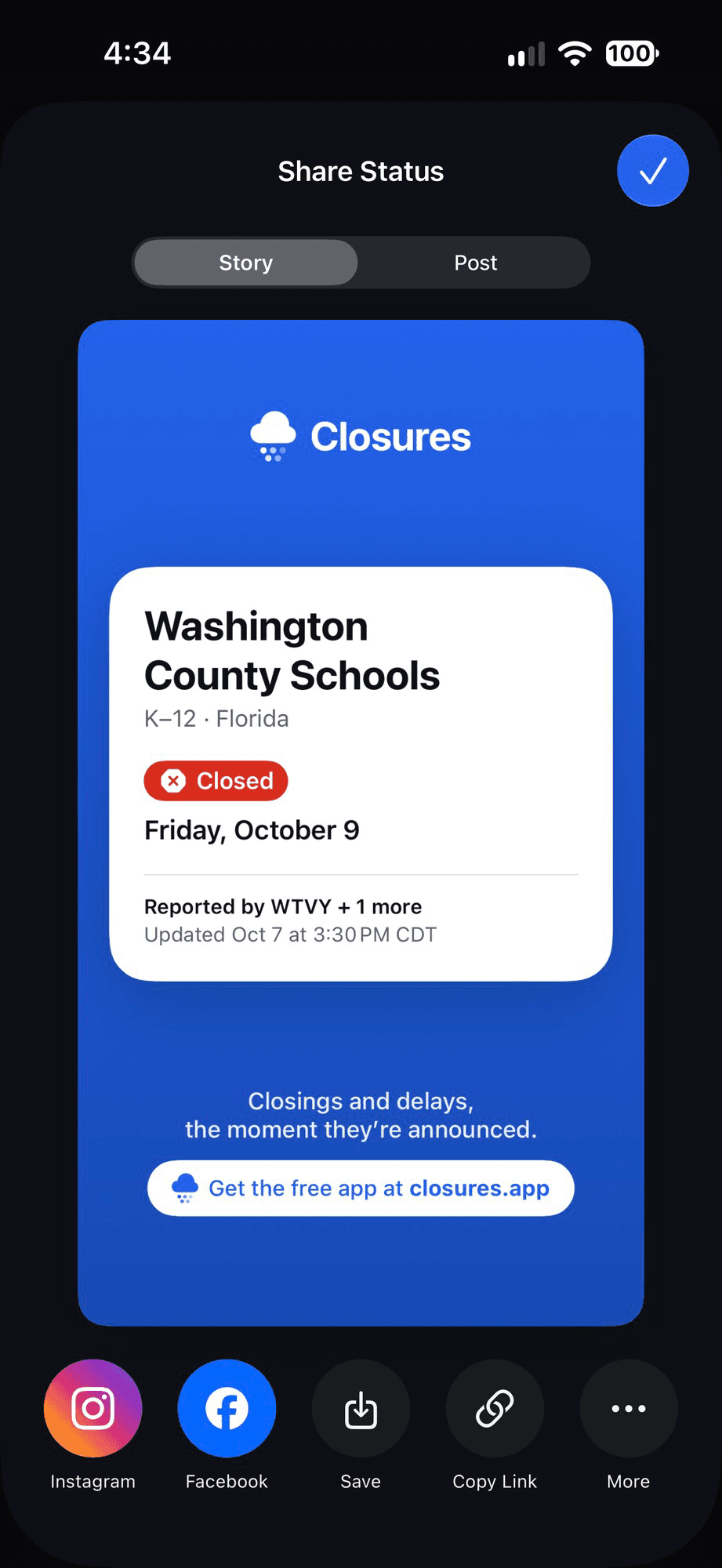Open More sharing options
Screen dimensions: 722x1568
[629, 1408]
